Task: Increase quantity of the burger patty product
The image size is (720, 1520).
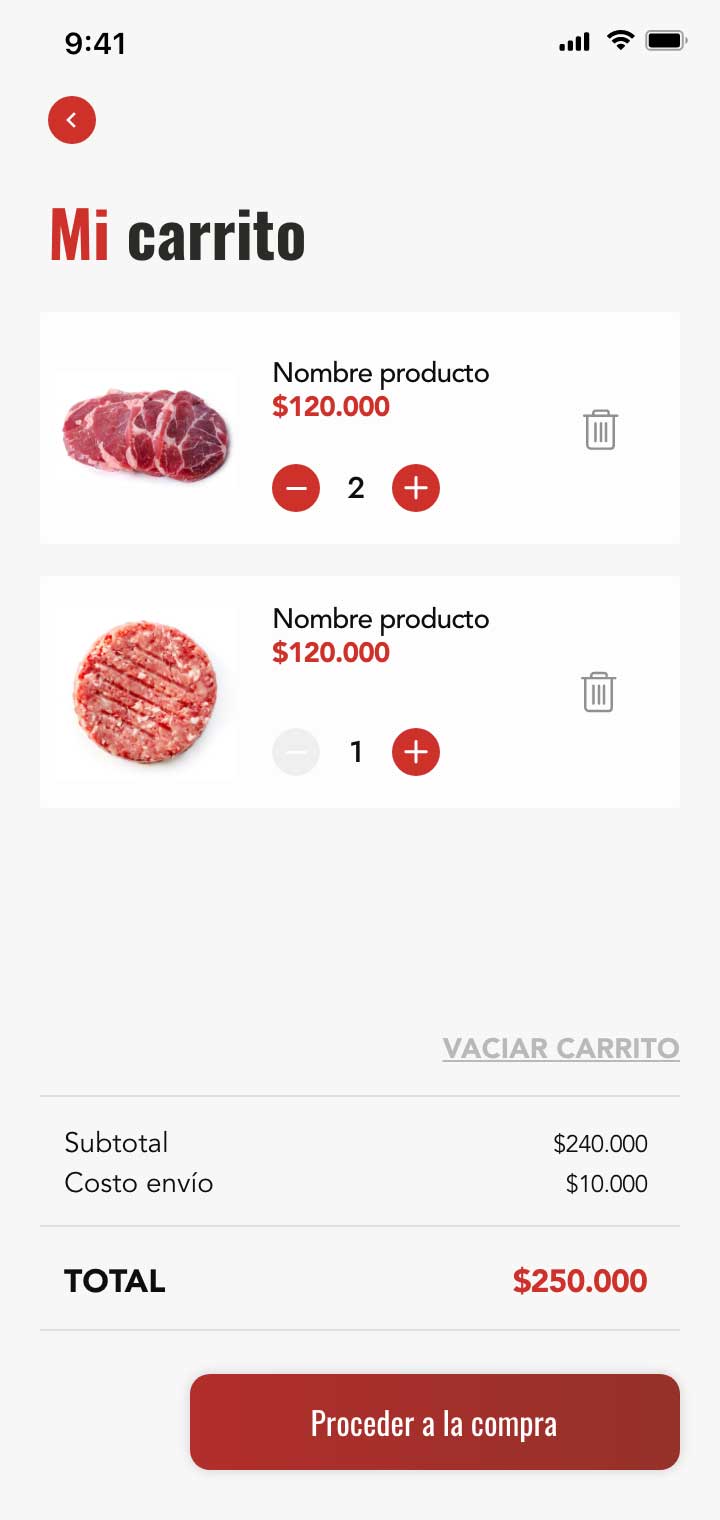Action: tap(416, 752)
